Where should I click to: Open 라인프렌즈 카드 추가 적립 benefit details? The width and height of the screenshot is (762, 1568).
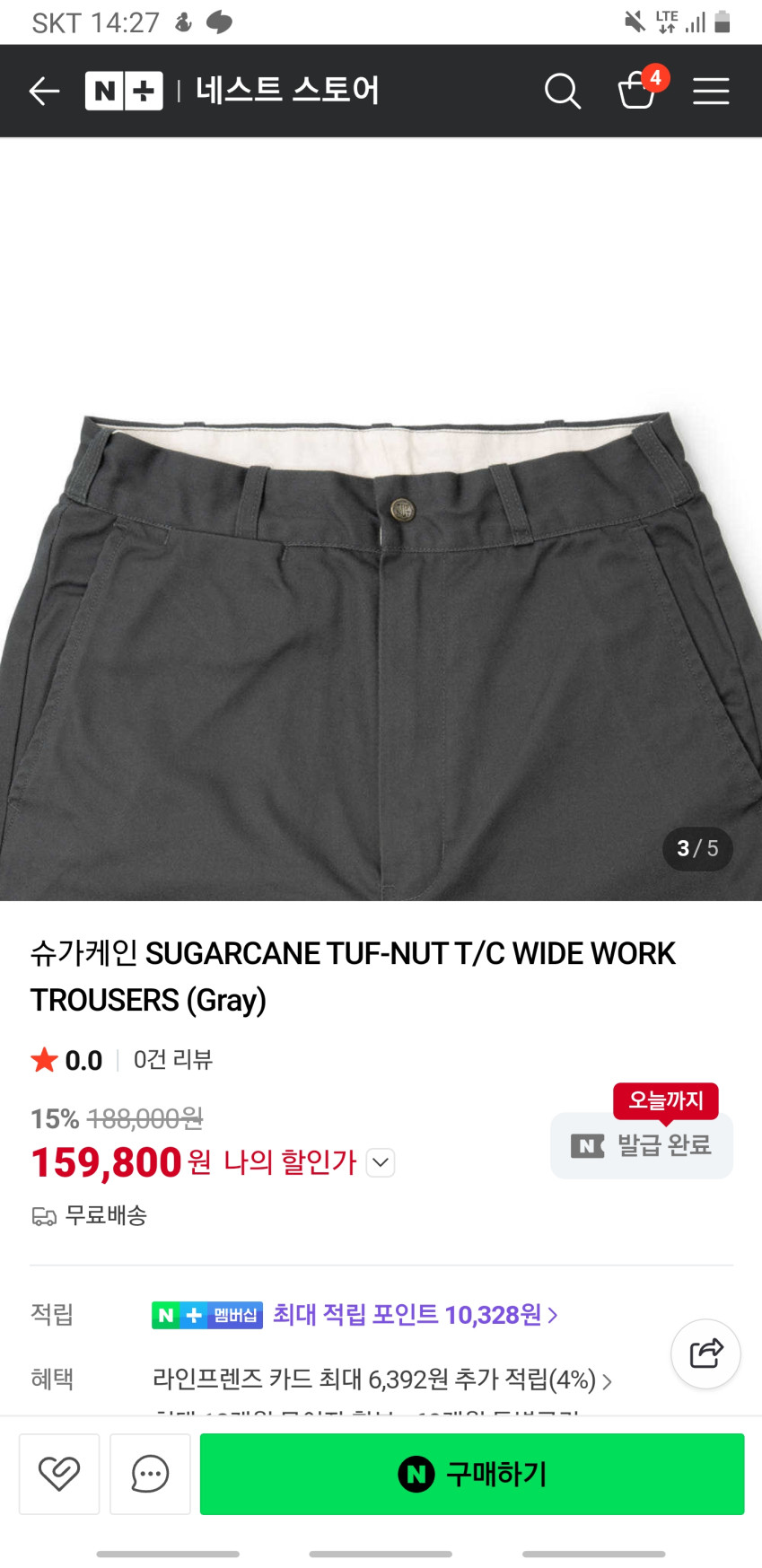381,1380
